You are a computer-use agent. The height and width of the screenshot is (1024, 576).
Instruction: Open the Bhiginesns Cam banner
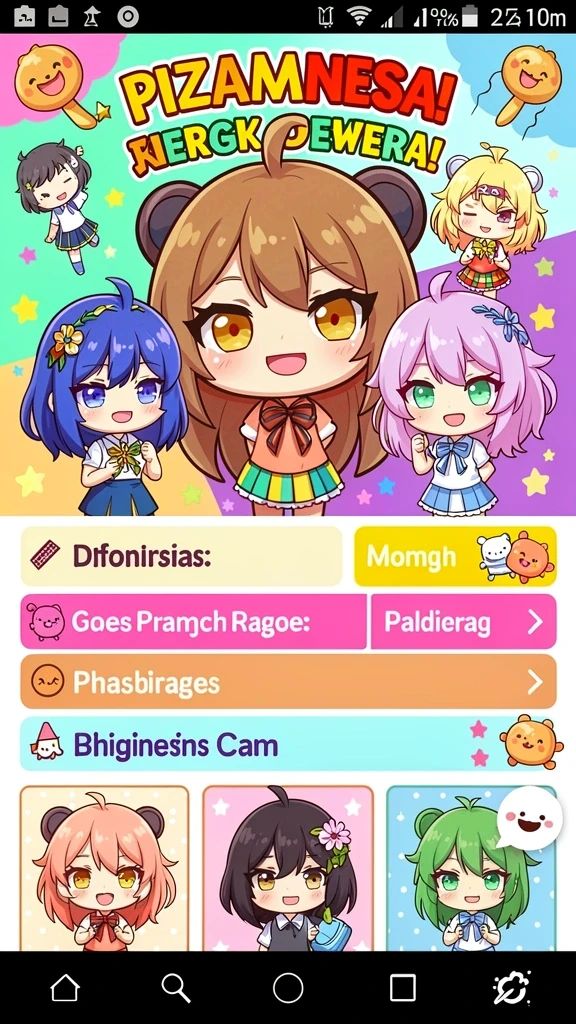tap(289, 744)
